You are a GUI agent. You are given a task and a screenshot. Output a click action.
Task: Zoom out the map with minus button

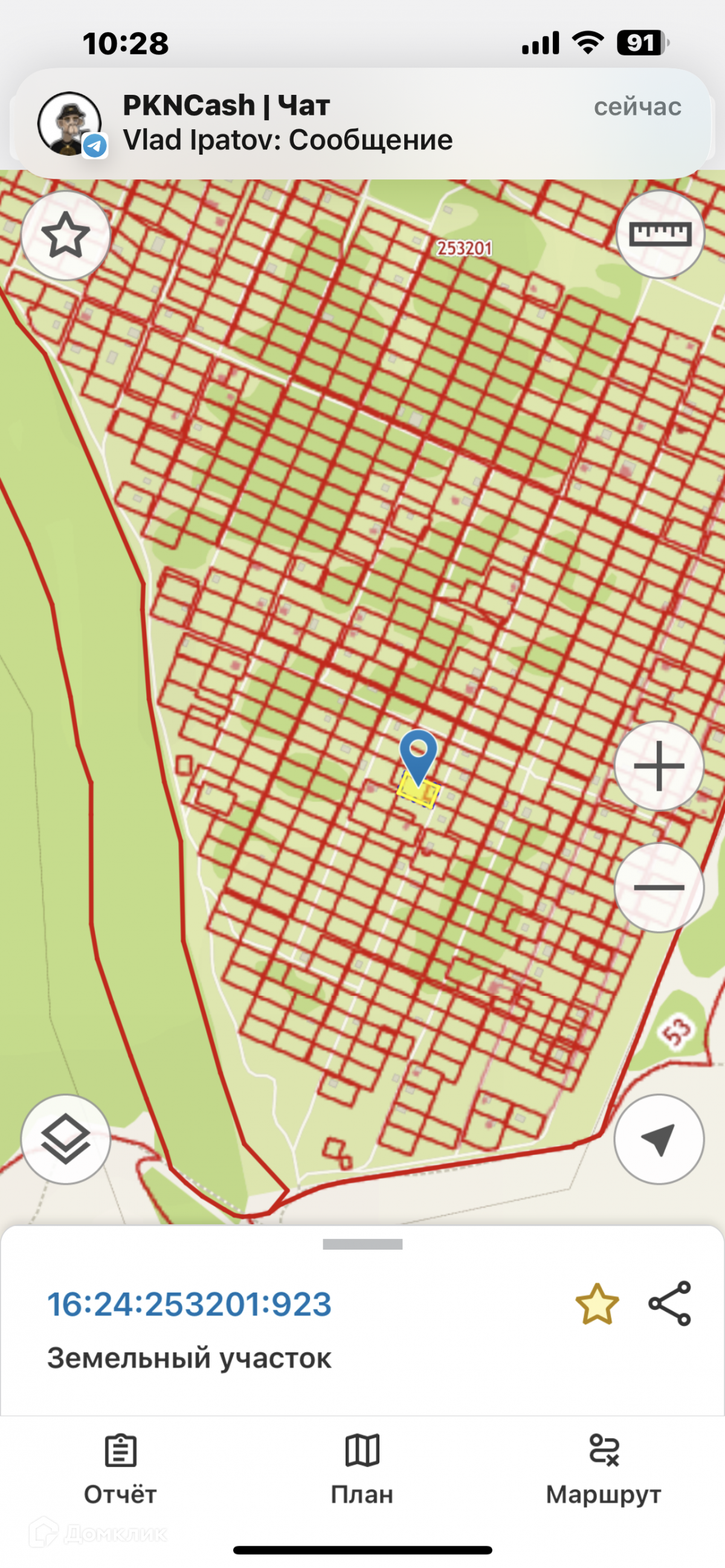point(659,887)
